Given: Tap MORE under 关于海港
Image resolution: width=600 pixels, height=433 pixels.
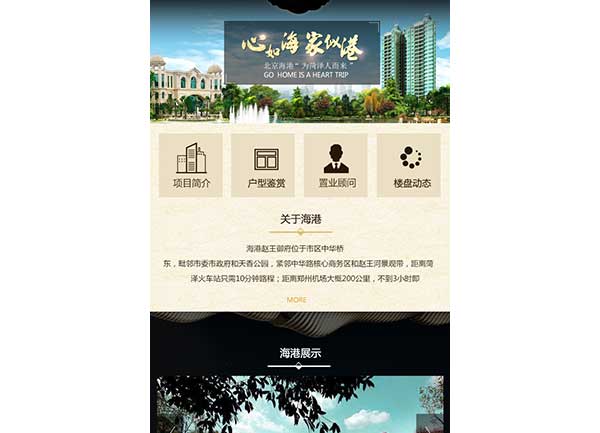Looking at the screenshot, I should 297,300.
